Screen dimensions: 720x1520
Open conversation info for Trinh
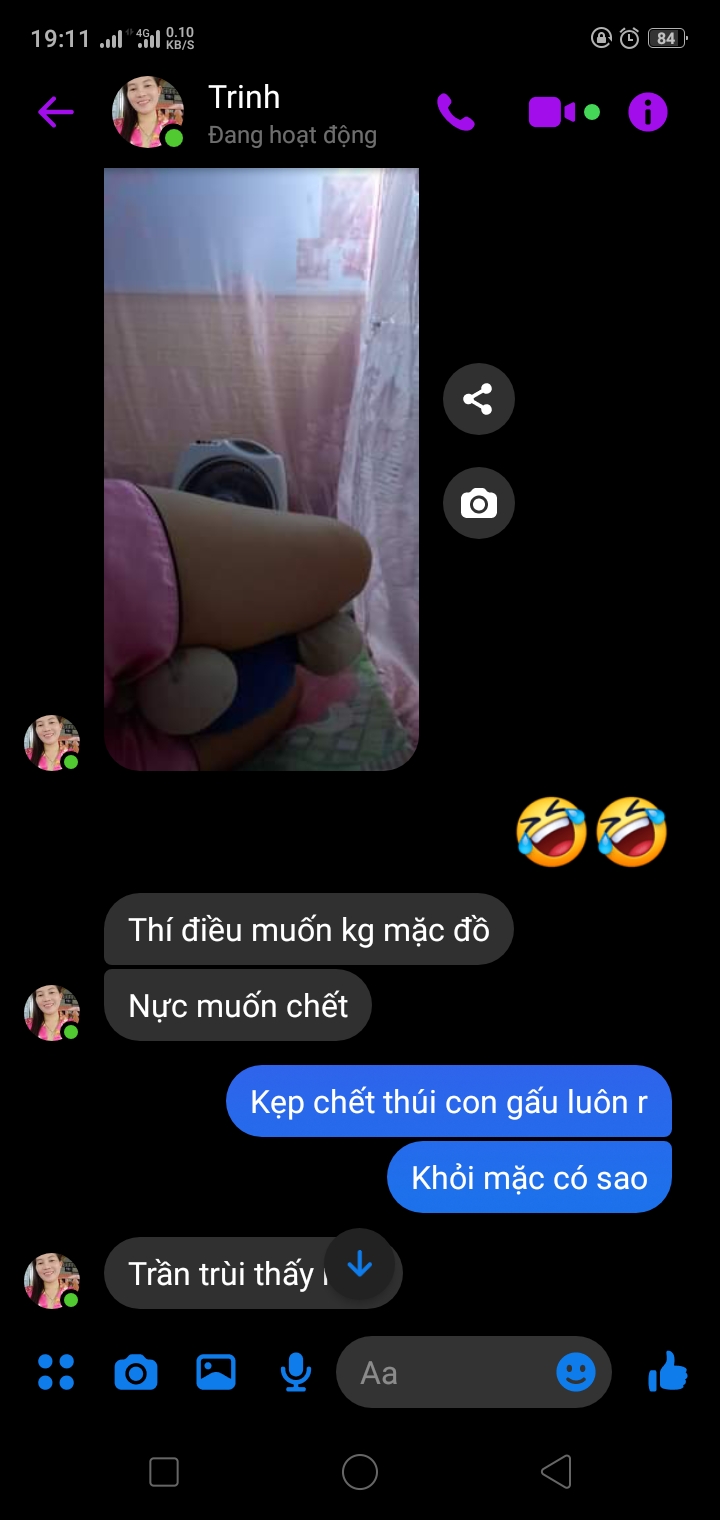pyautogui.click(x=648, y=112)
